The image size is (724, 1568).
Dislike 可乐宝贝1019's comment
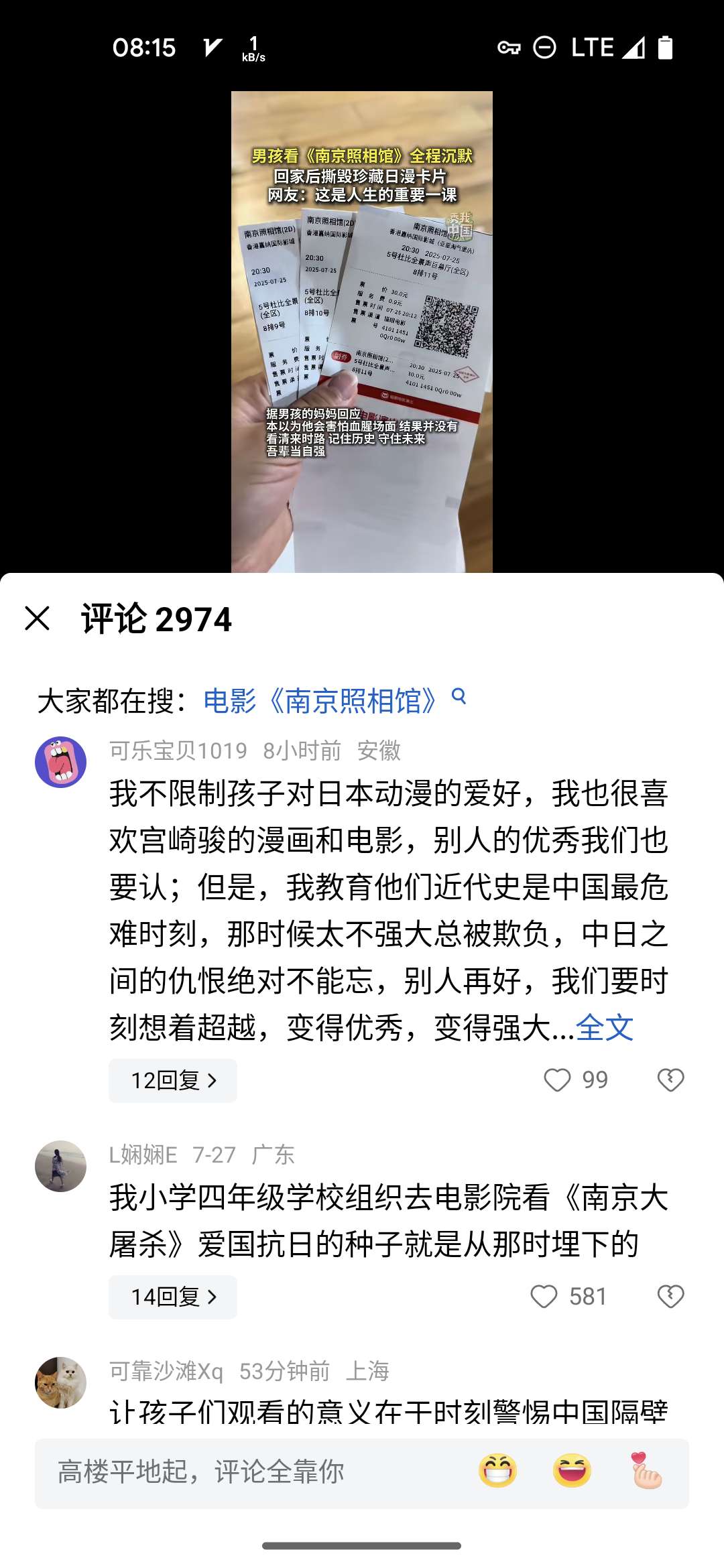[670, 1080]
